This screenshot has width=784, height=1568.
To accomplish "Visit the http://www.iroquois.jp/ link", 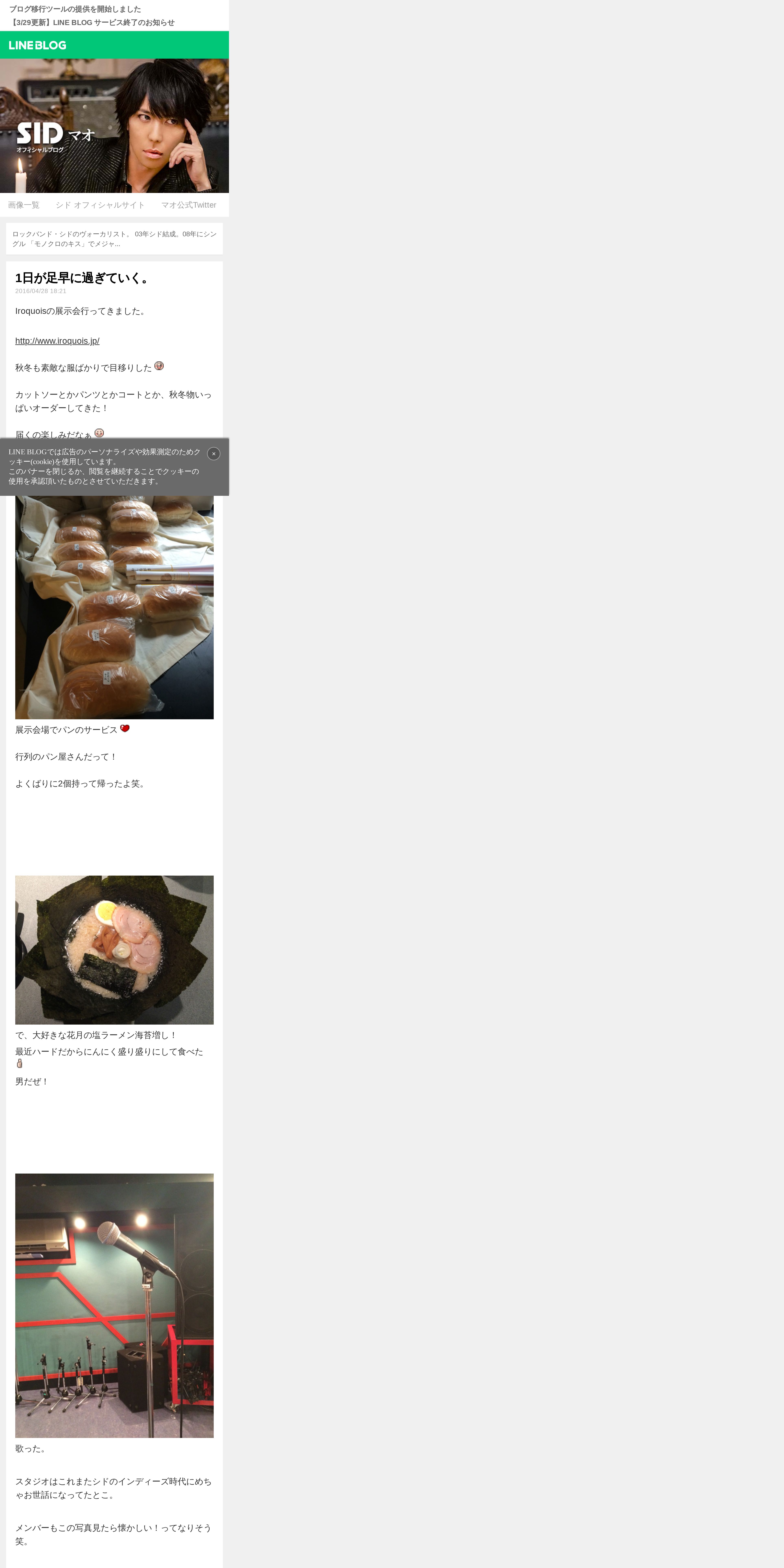I will [x=57, y=341].
